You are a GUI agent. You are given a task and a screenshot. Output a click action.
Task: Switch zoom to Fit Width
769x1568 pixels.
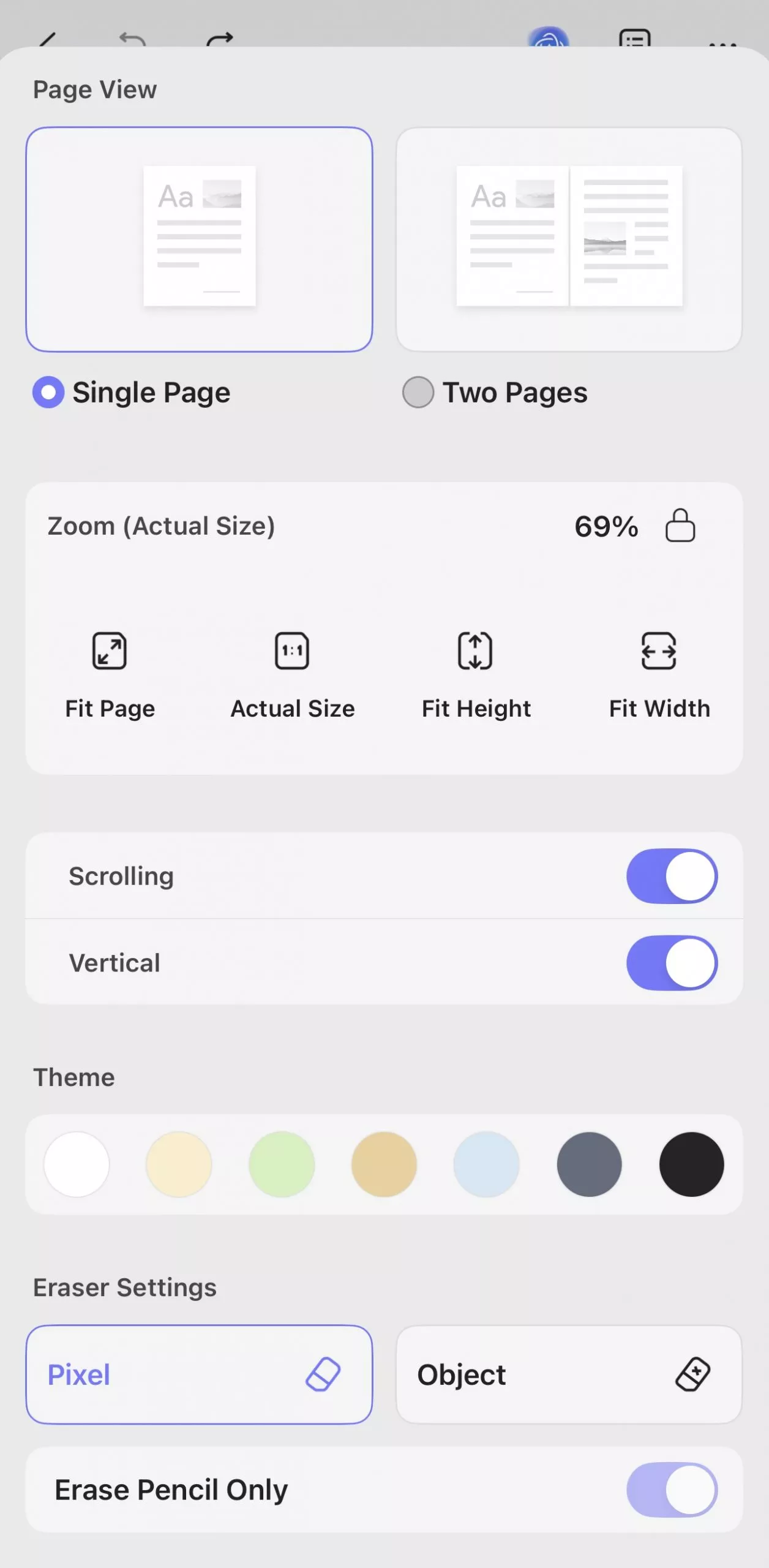pos(659,674)
